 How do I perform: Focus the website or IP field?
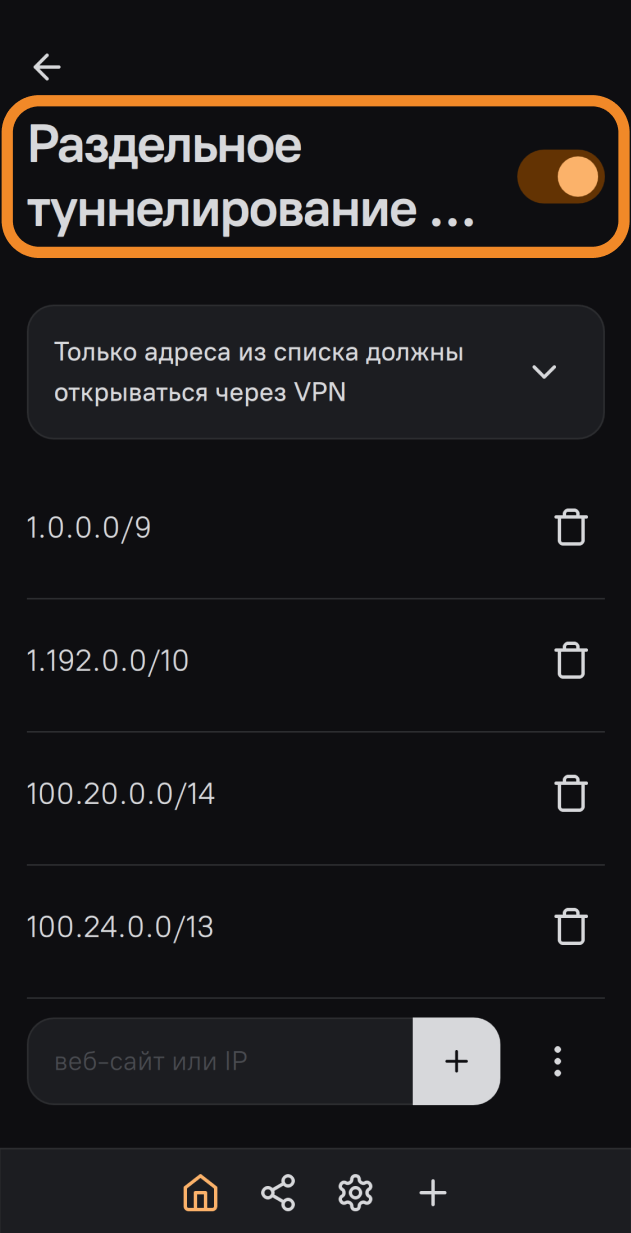coord(220,1061)
